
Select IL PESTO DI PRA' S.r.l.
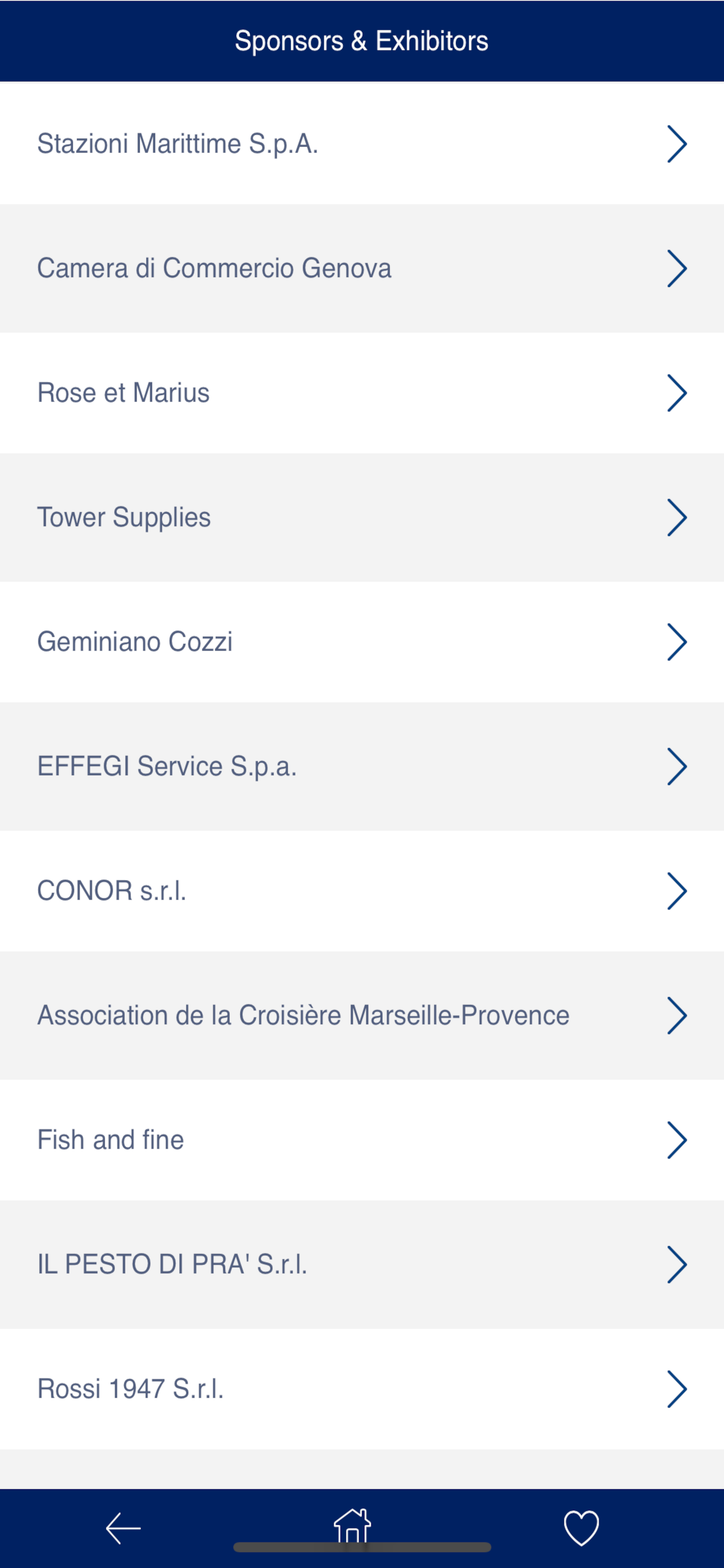click(x=362, y=1264)
